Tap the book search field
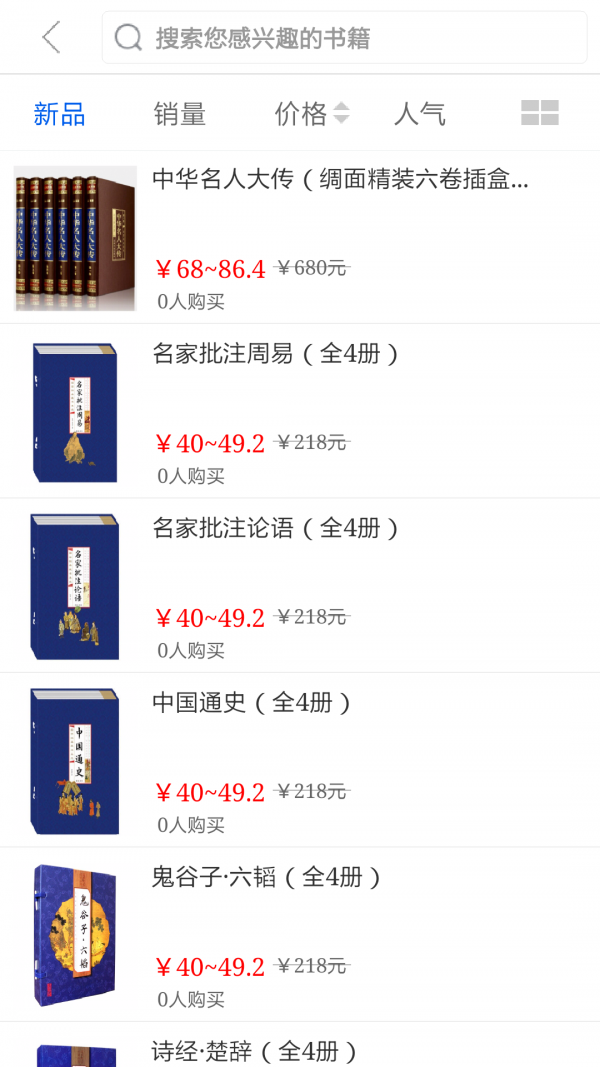 [344, 38]
